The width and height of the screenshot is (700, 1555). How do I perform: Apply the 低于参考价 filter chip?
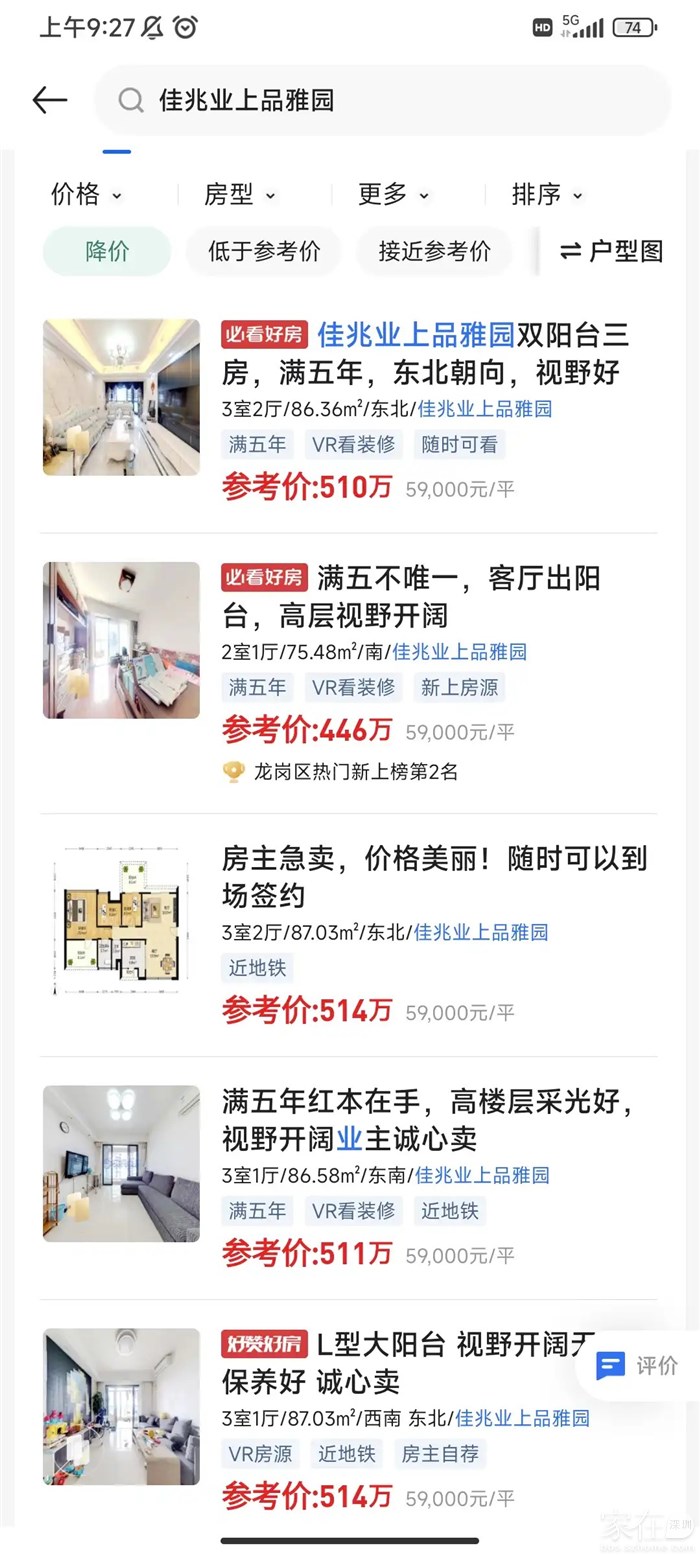[x=264, y=252]
